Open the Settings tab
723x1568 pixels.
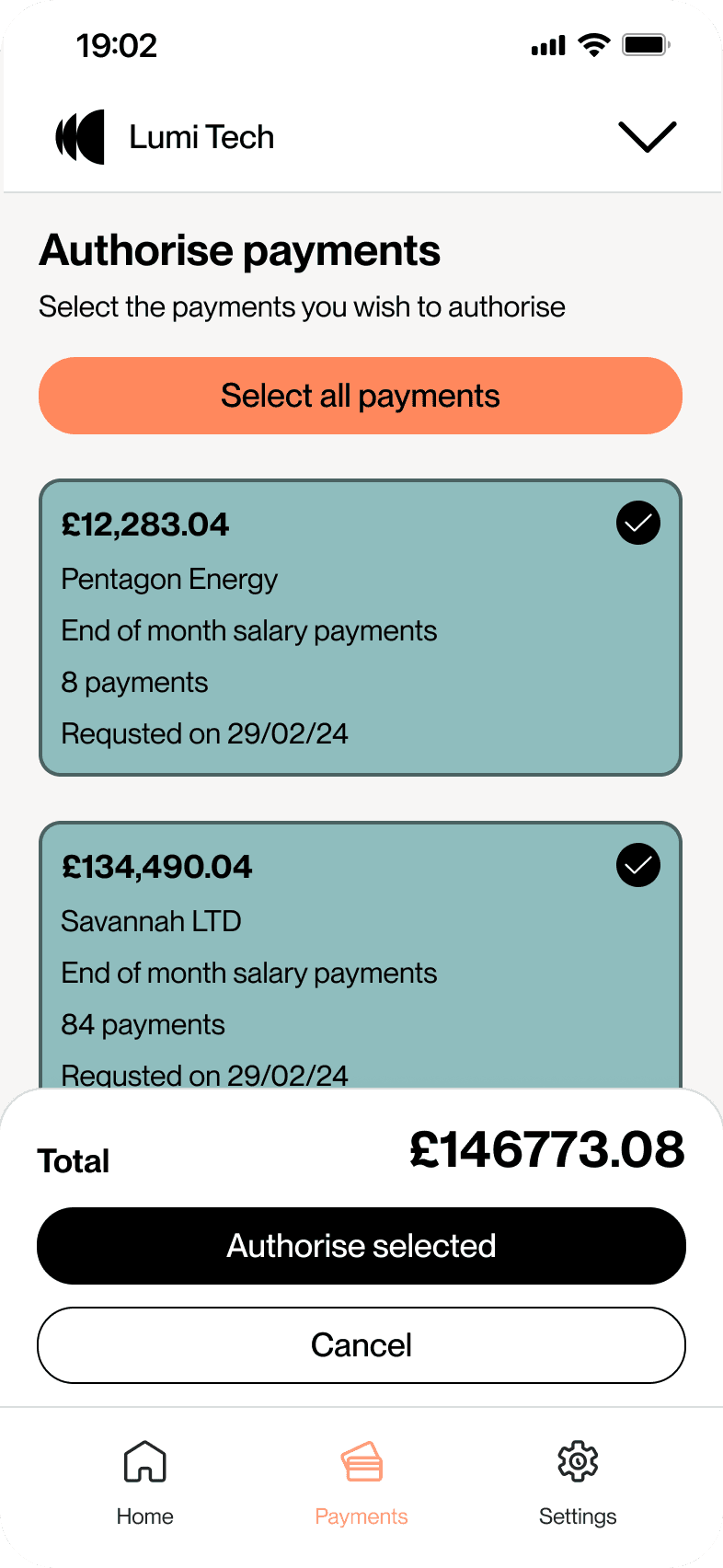[578, 1482]
